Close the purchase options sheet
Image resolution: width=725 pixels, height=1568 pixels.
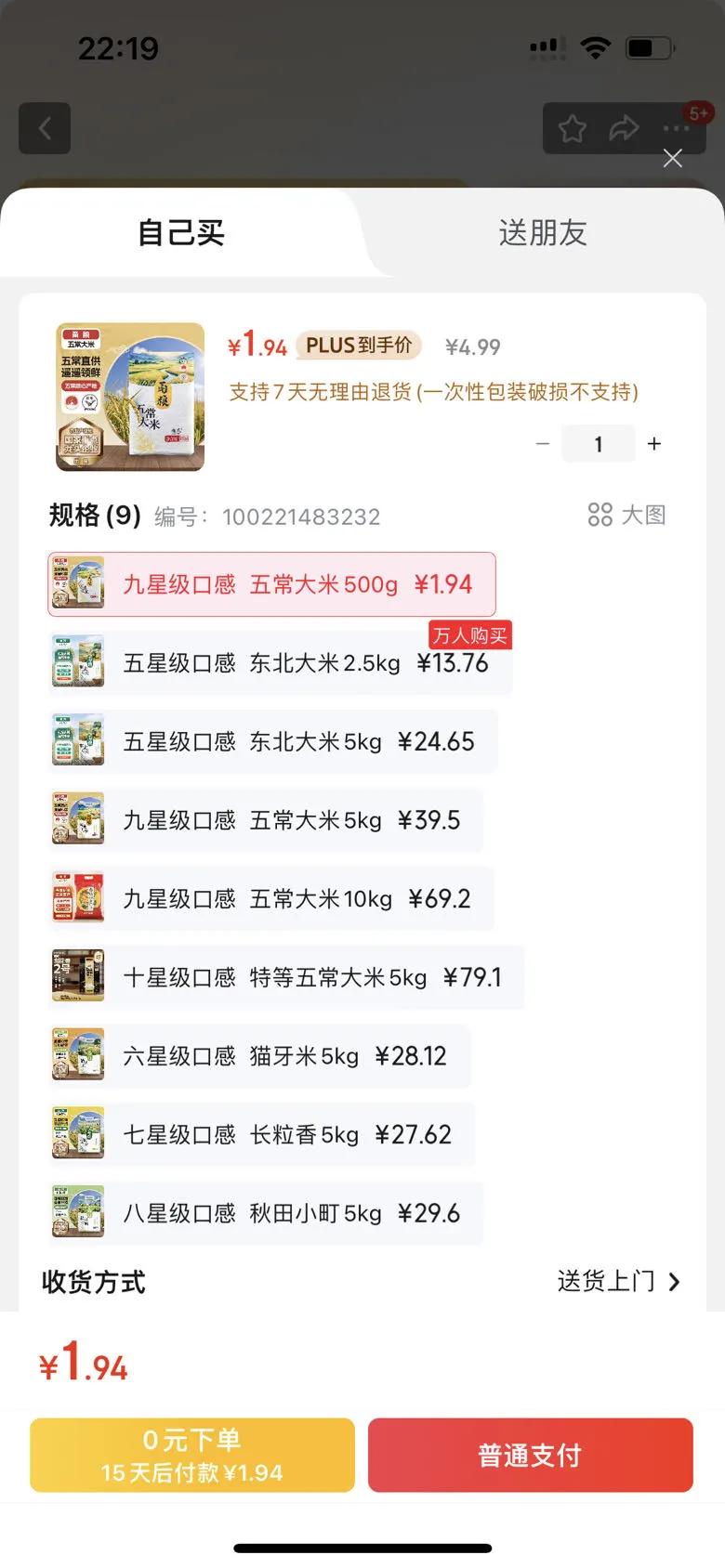672,159
